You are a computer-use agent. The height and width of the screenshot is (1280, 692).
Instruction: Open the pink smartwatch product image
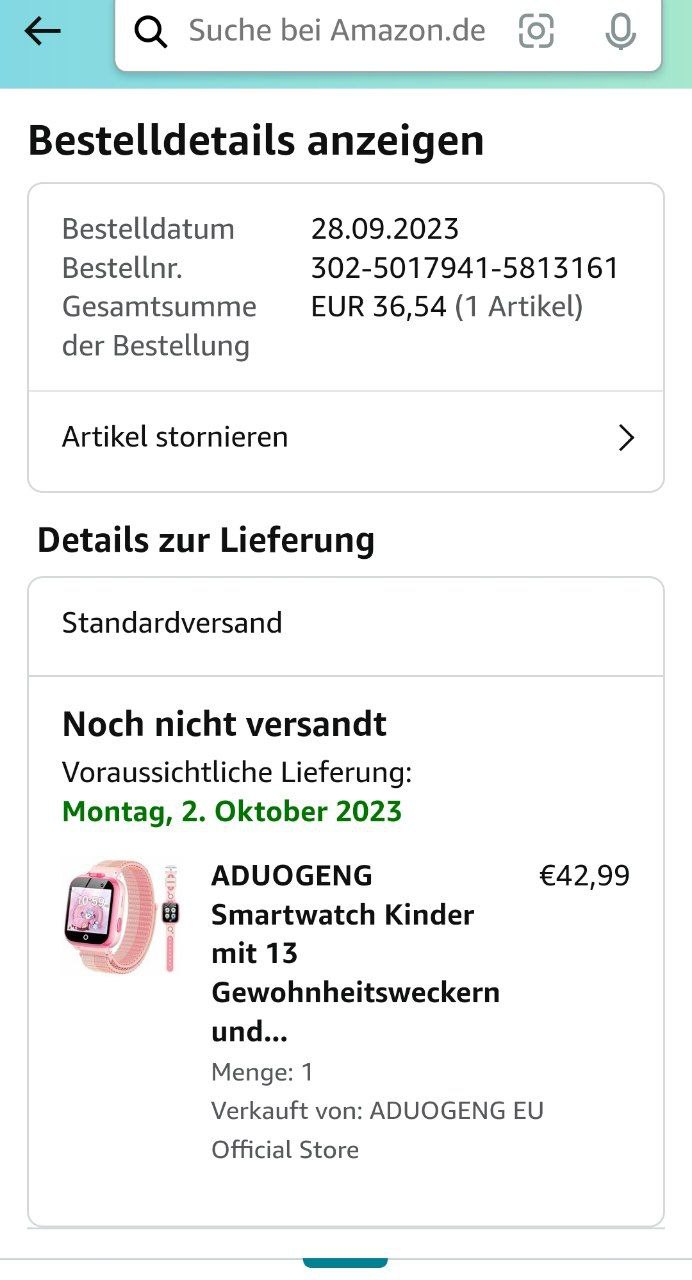click(121, 915)
